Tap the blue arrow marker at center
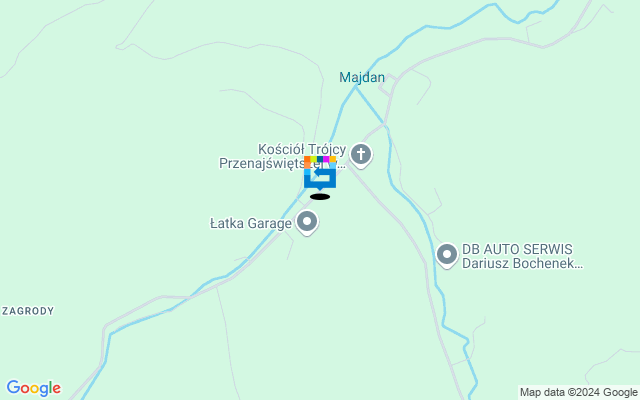The height and width of the screenshot is (400, 640). pos(320,175)
